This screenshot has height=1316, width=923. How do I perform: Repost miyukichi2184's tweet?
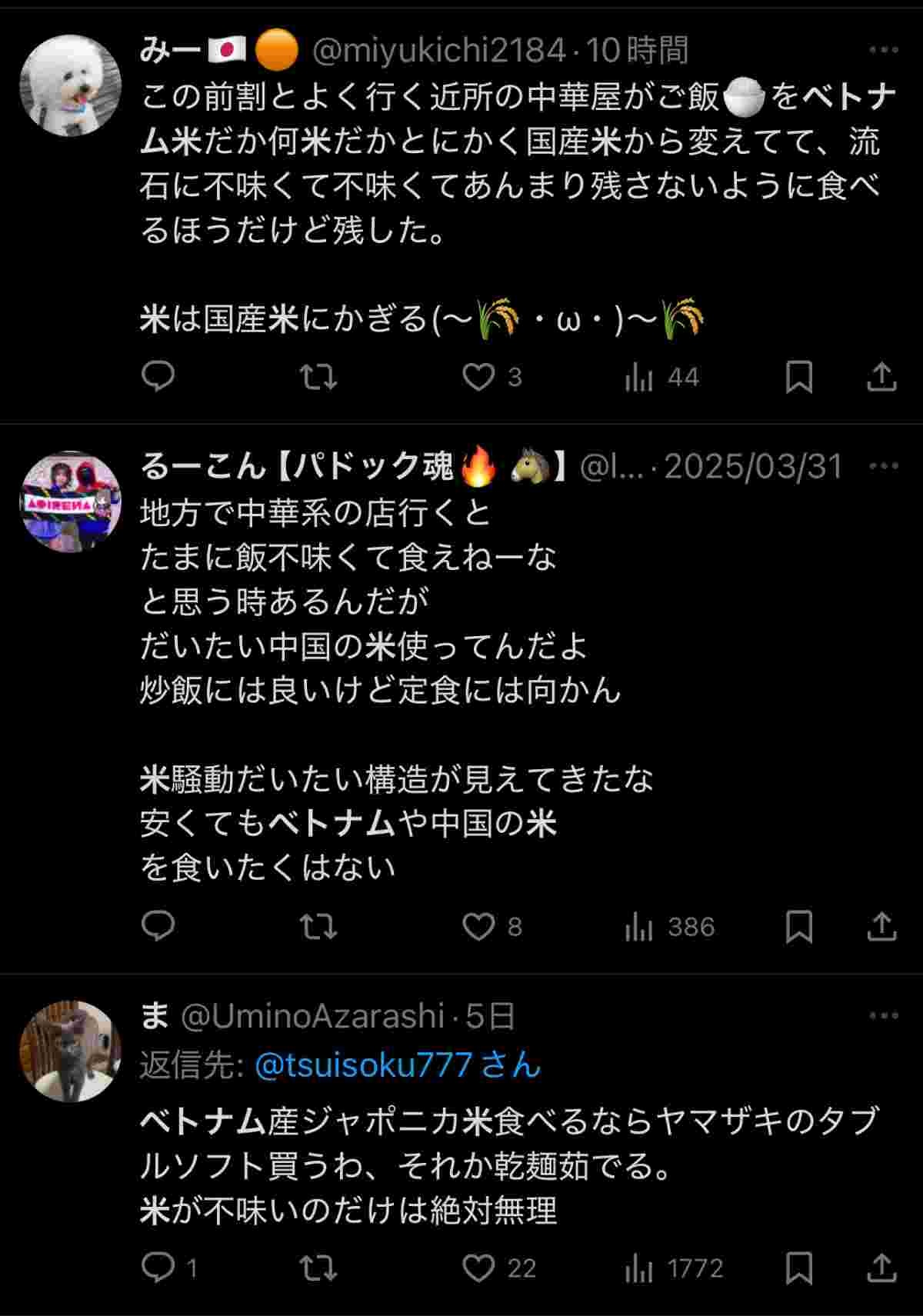click(x=318, y=377)
